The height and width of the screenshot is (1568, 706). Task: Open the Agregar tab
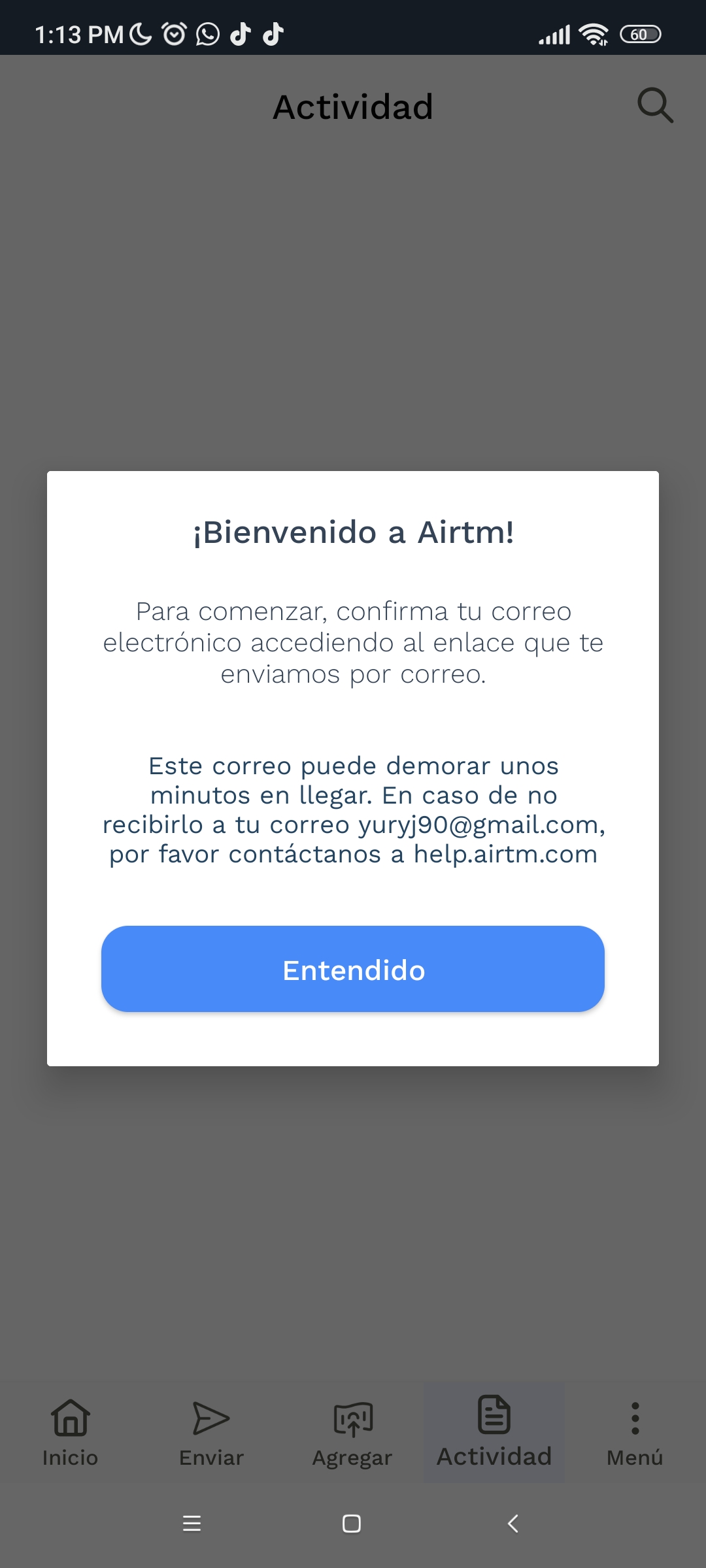pos(352,1432)
